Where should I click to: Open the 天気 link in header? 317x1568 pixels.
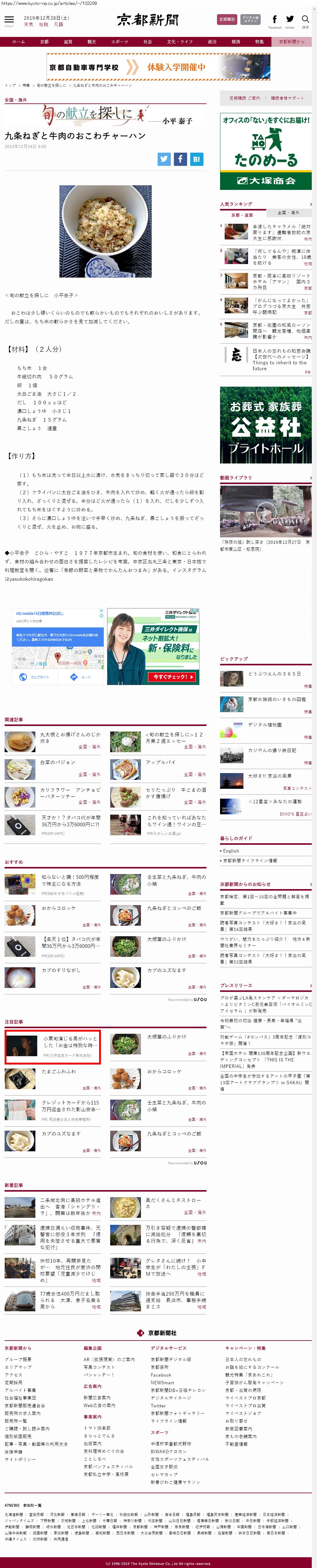click(x=29, y=25)
